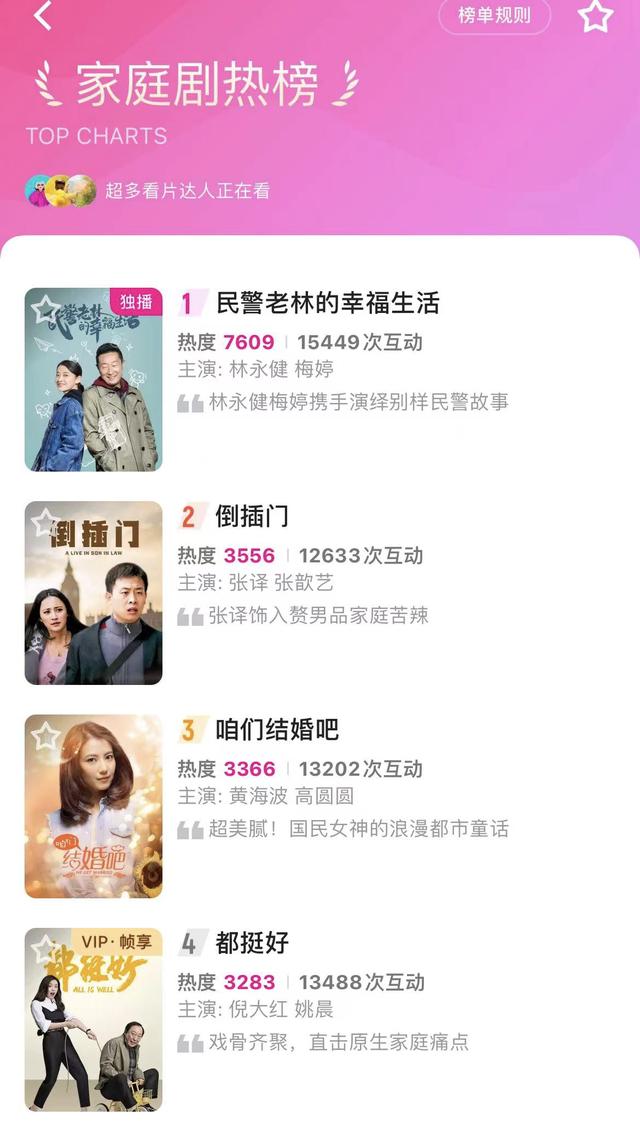Favorite this chart with the top star
This screenshot has height=1127, width=640.
[x=595, y=15]
